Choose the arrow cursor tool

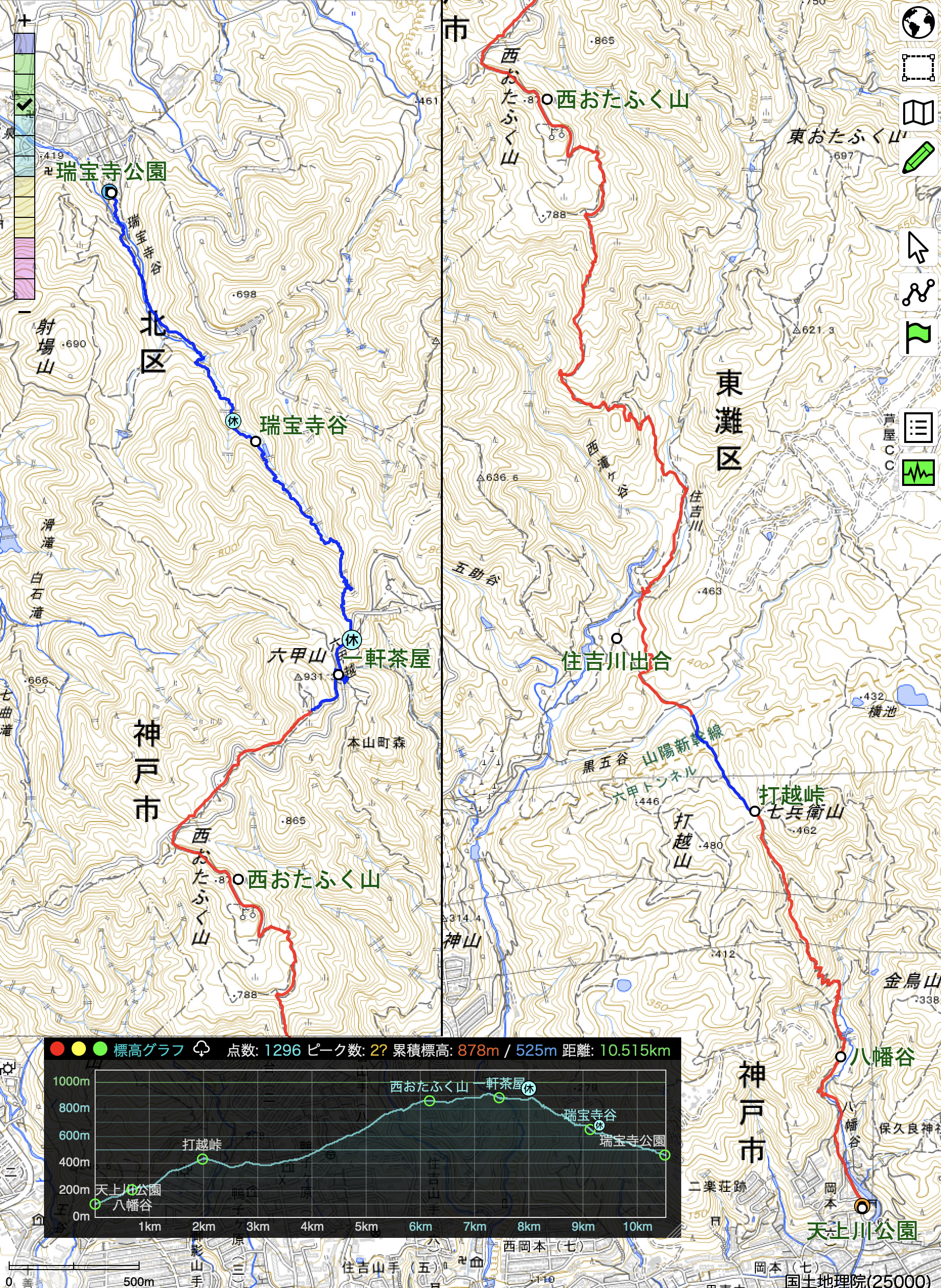[917, 248]
